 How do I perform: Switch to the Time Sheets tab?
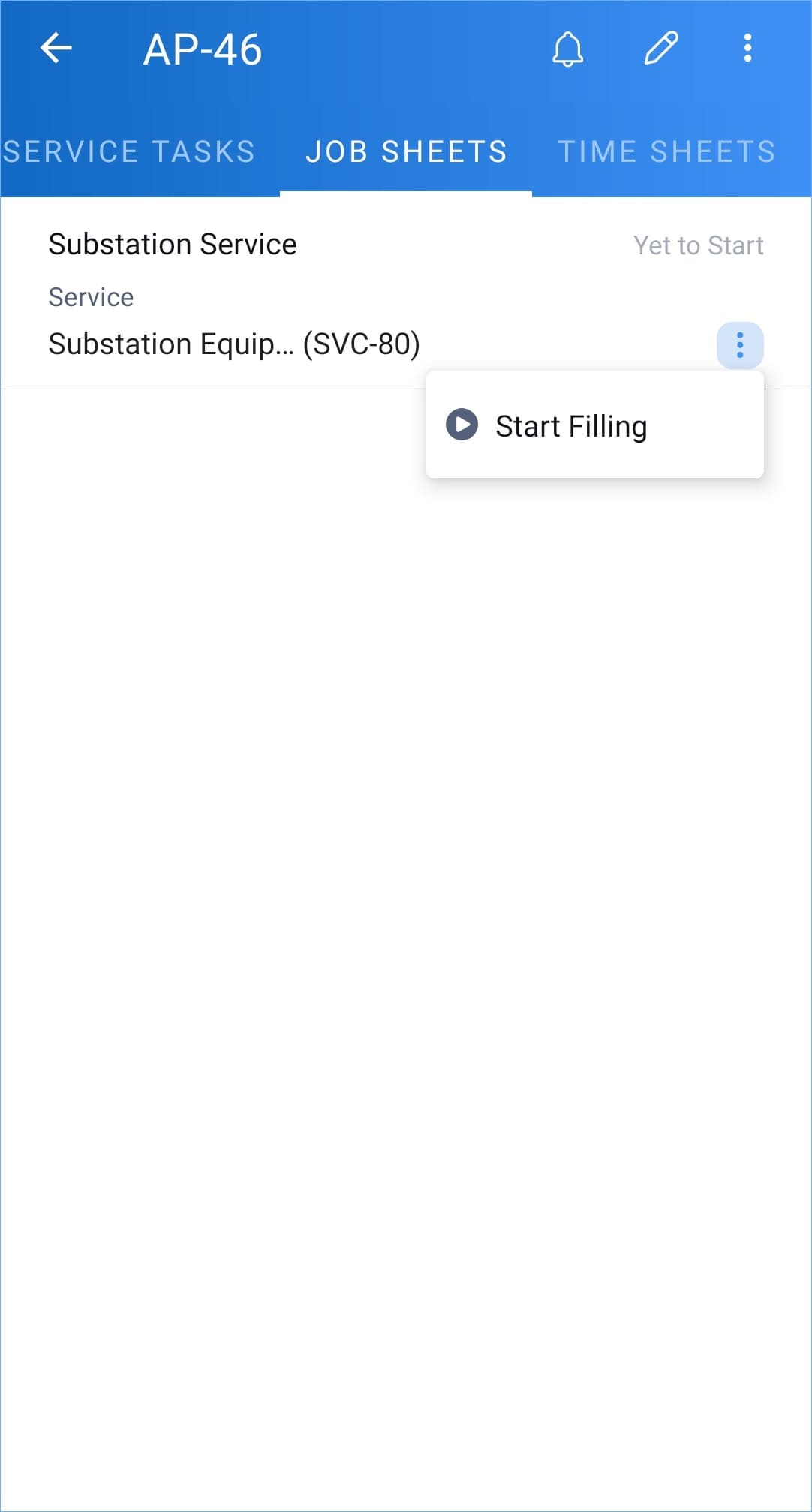[x=666, y=152]
